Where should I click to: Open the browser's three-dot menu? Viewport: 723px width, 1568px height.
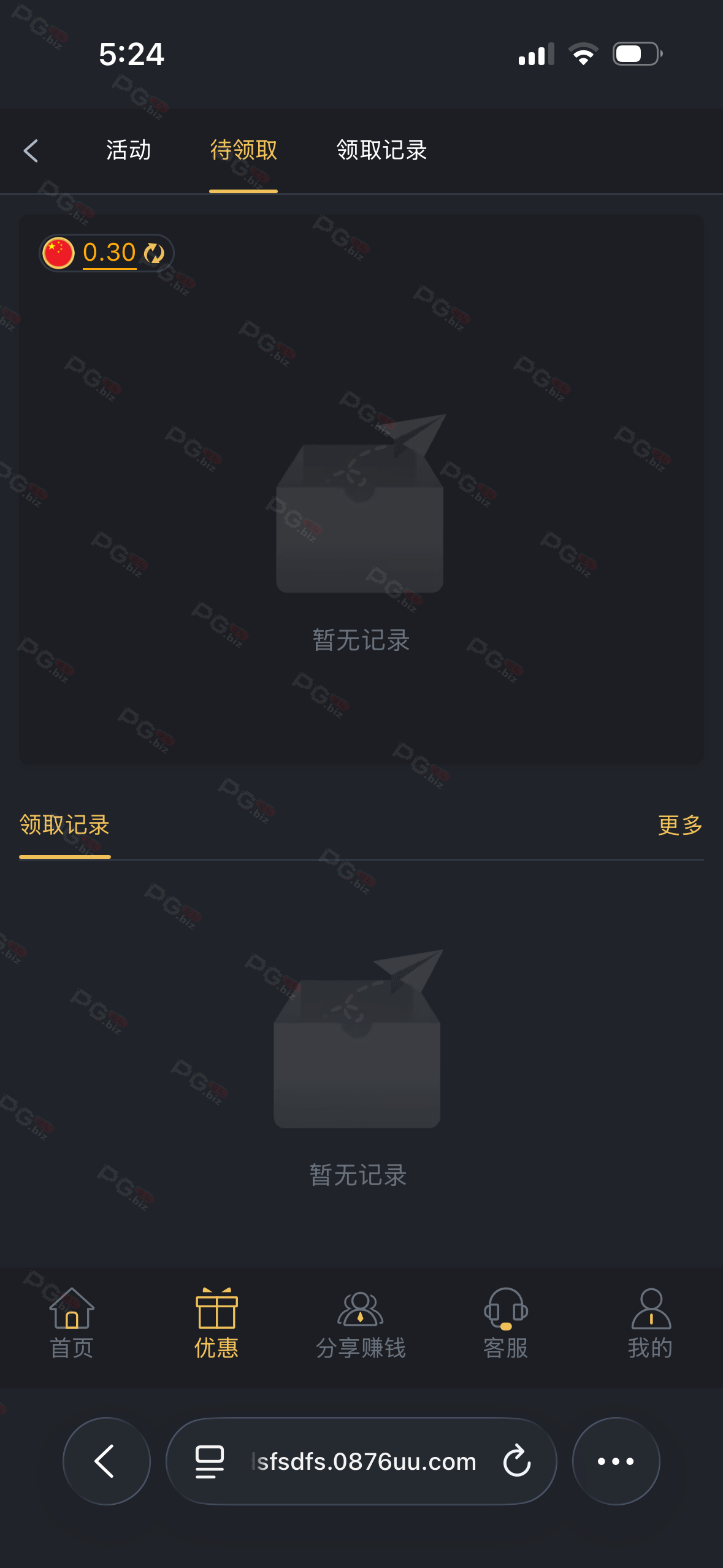click(x=616, y=1461)
